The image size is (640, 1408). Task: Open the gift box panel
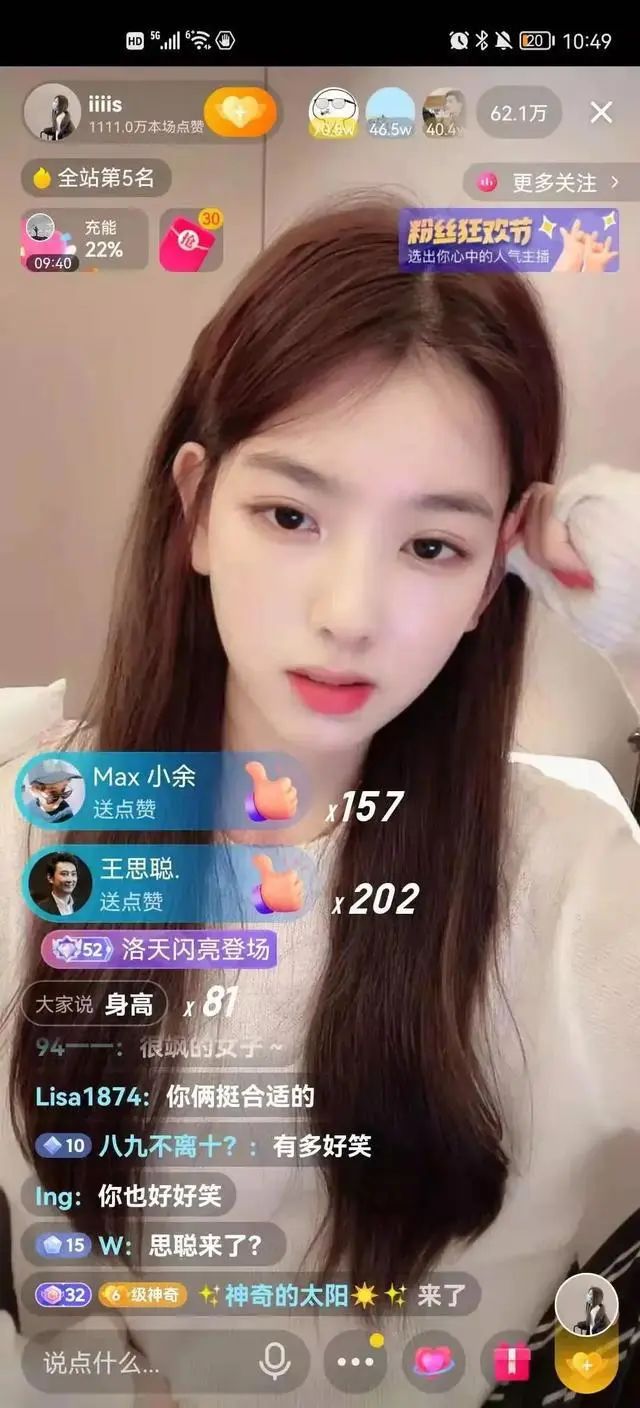(511, 1361)
